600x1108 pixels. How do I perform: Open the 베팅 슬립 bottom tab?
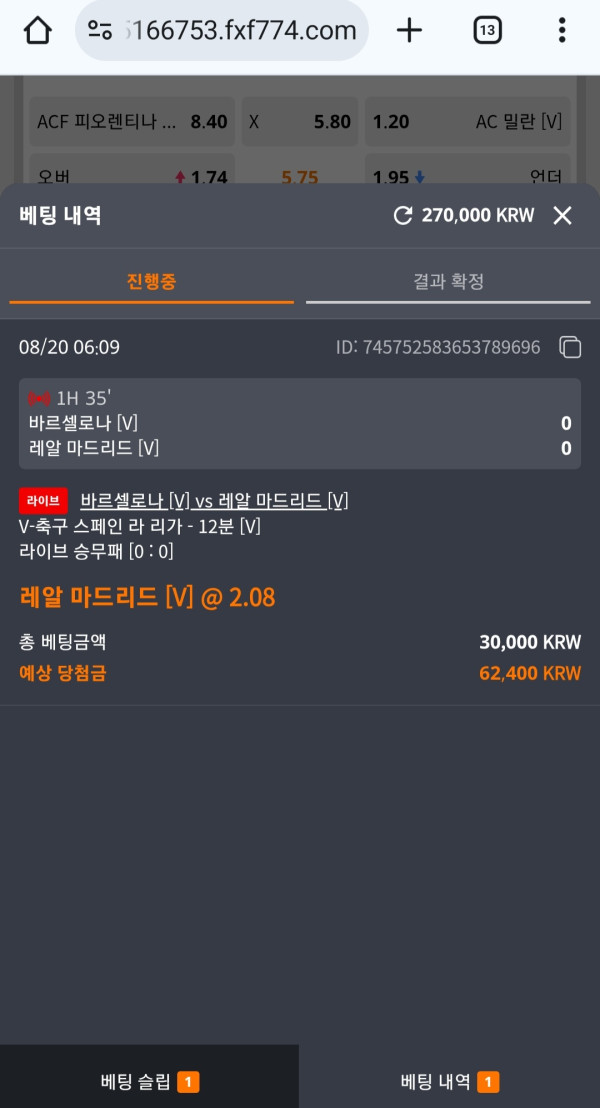click(x=149, y=1081)
